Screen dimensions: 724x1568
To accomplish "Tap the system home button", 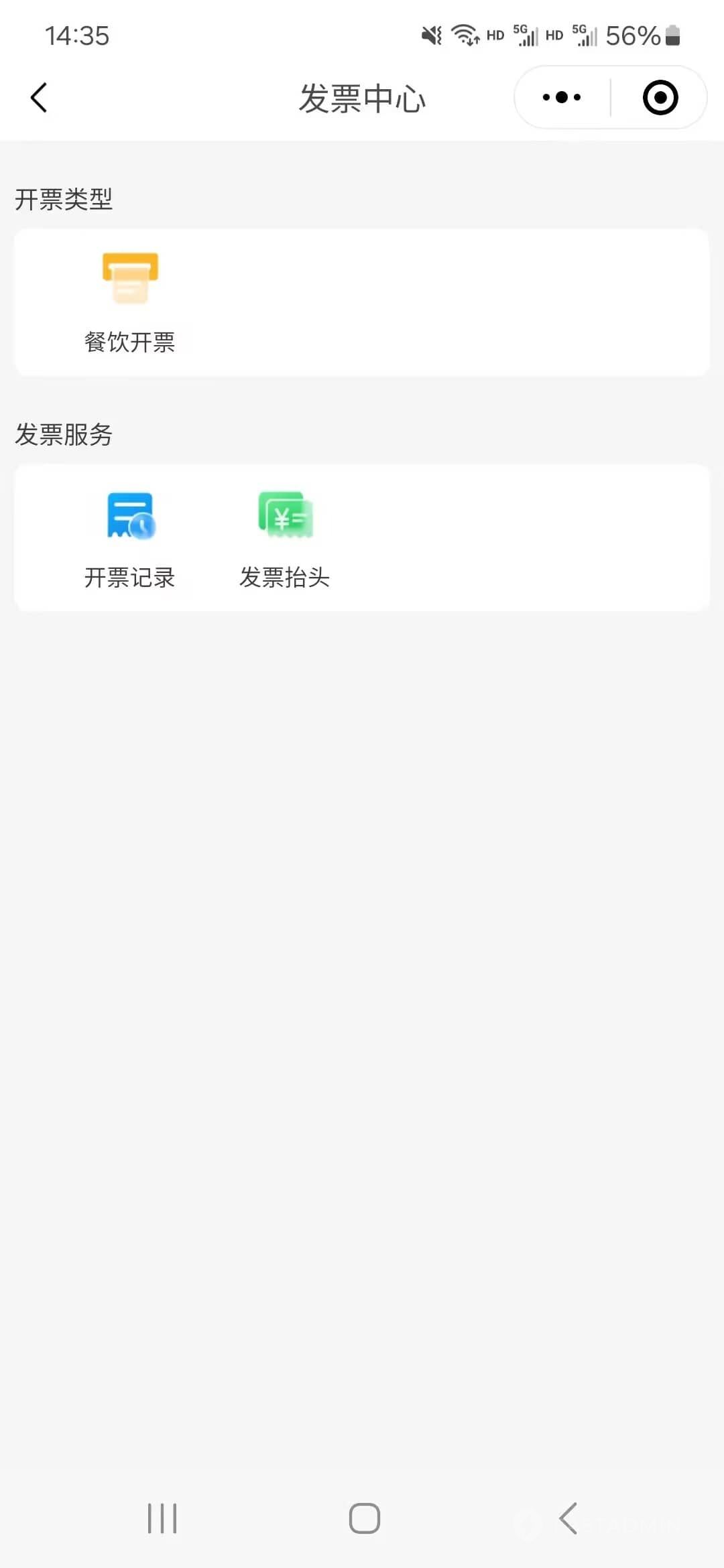I will (x=364, y=1518).
